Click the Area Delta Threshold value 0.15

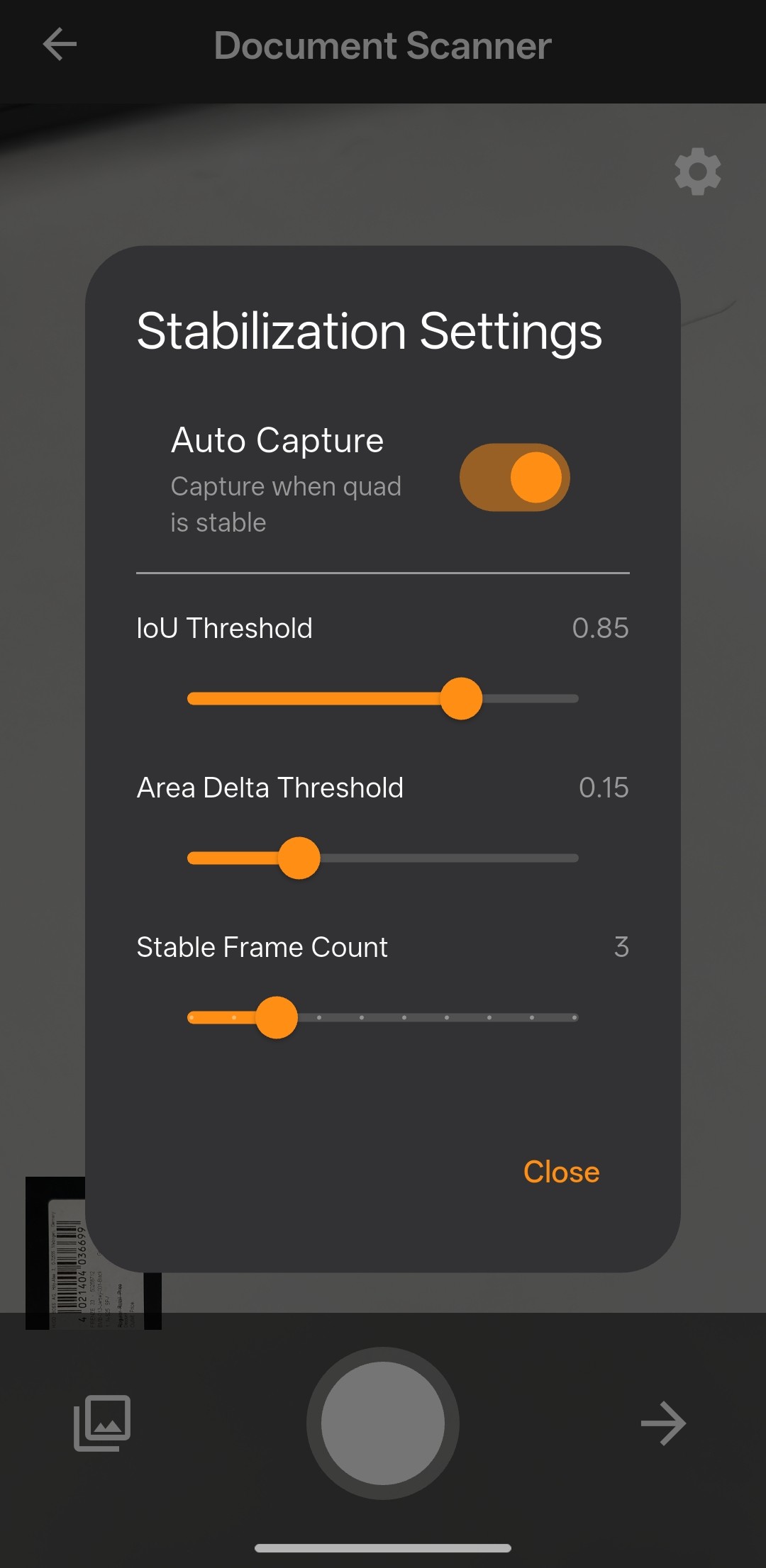point(605,787)
